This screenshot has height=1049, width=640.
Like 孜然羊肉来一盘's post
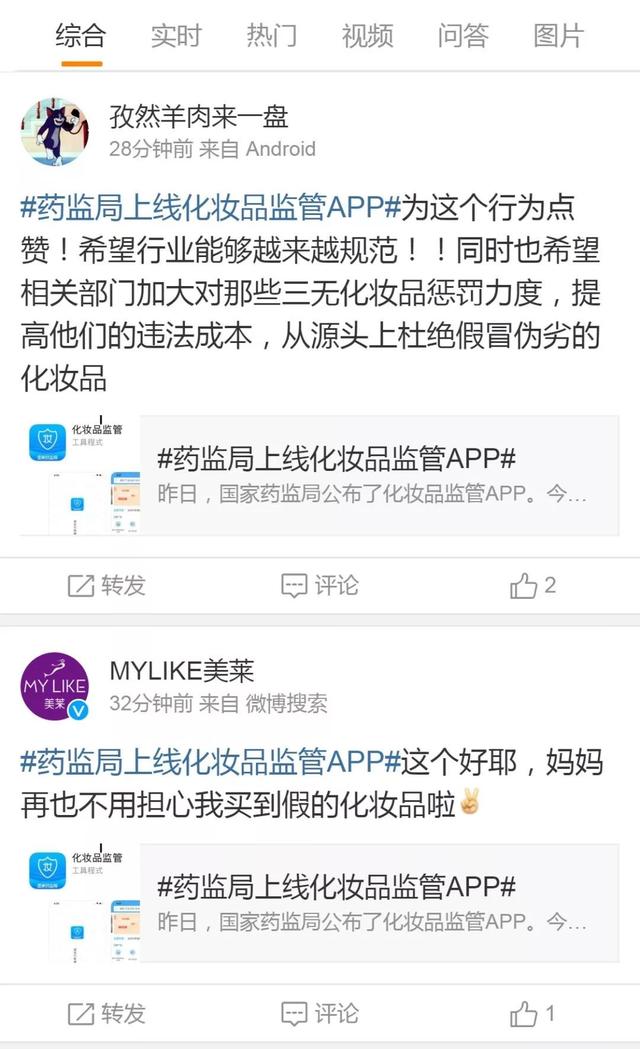click(532, 586)
